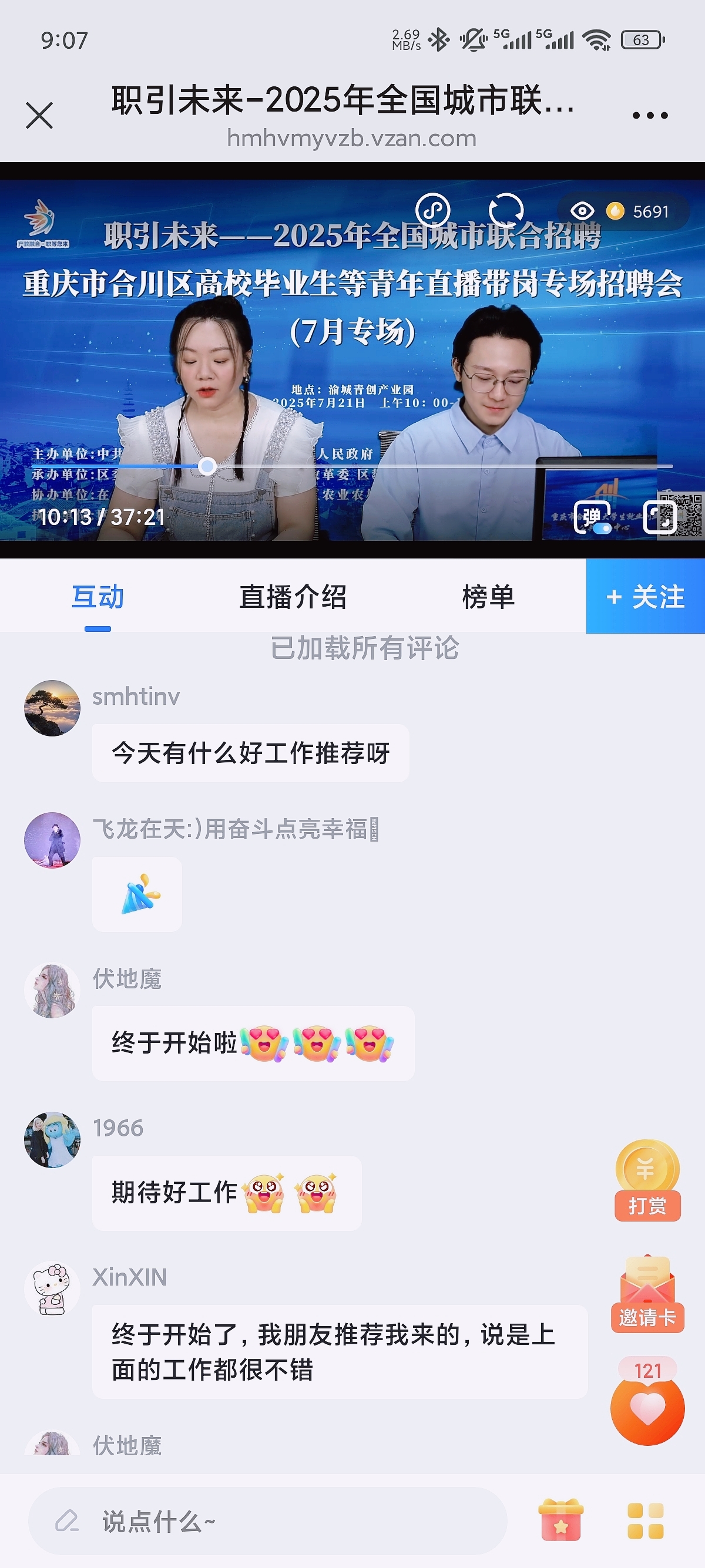Open the gift box icon
The width and height of the screenshot is (705, 1568).
click(x=560, y=1520)
